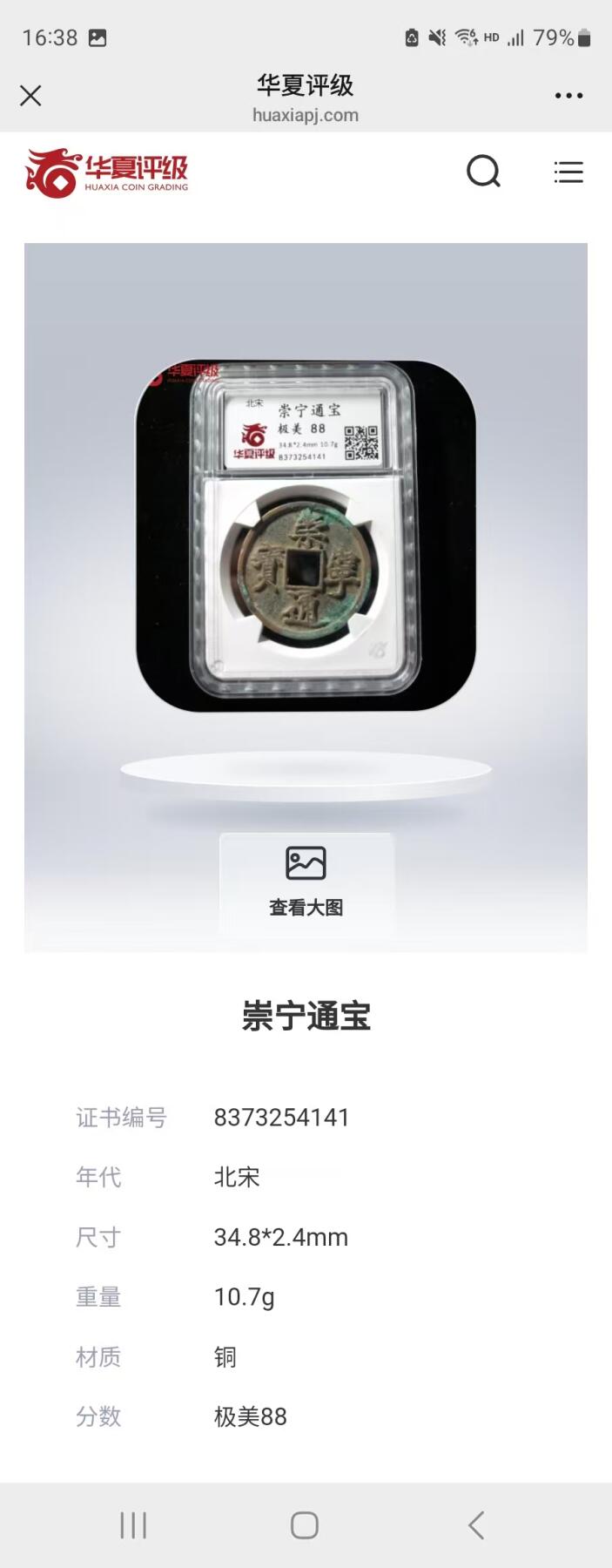The width and height of the screenshot is (612, 1568).
Task: Close the Huaxia grading web page
Action: pyautogui.click(x=30, y=96)
